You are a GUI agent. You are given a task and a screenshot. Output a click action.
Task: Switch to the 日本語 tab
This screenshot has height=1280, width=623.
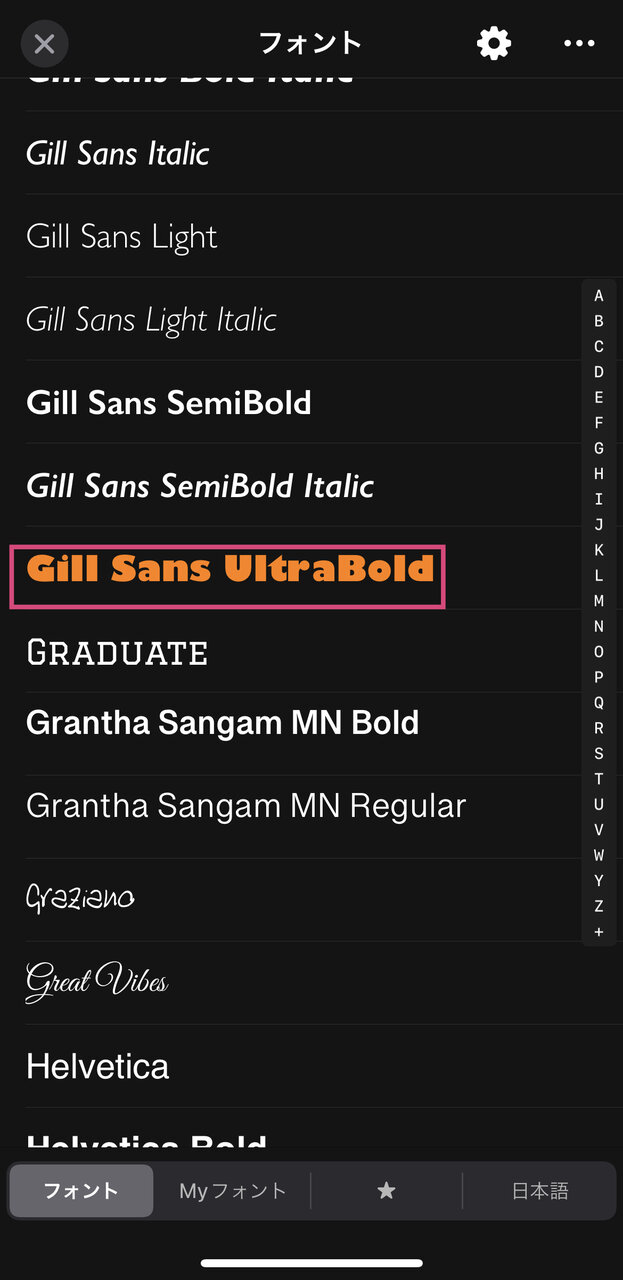[540, 1191]
